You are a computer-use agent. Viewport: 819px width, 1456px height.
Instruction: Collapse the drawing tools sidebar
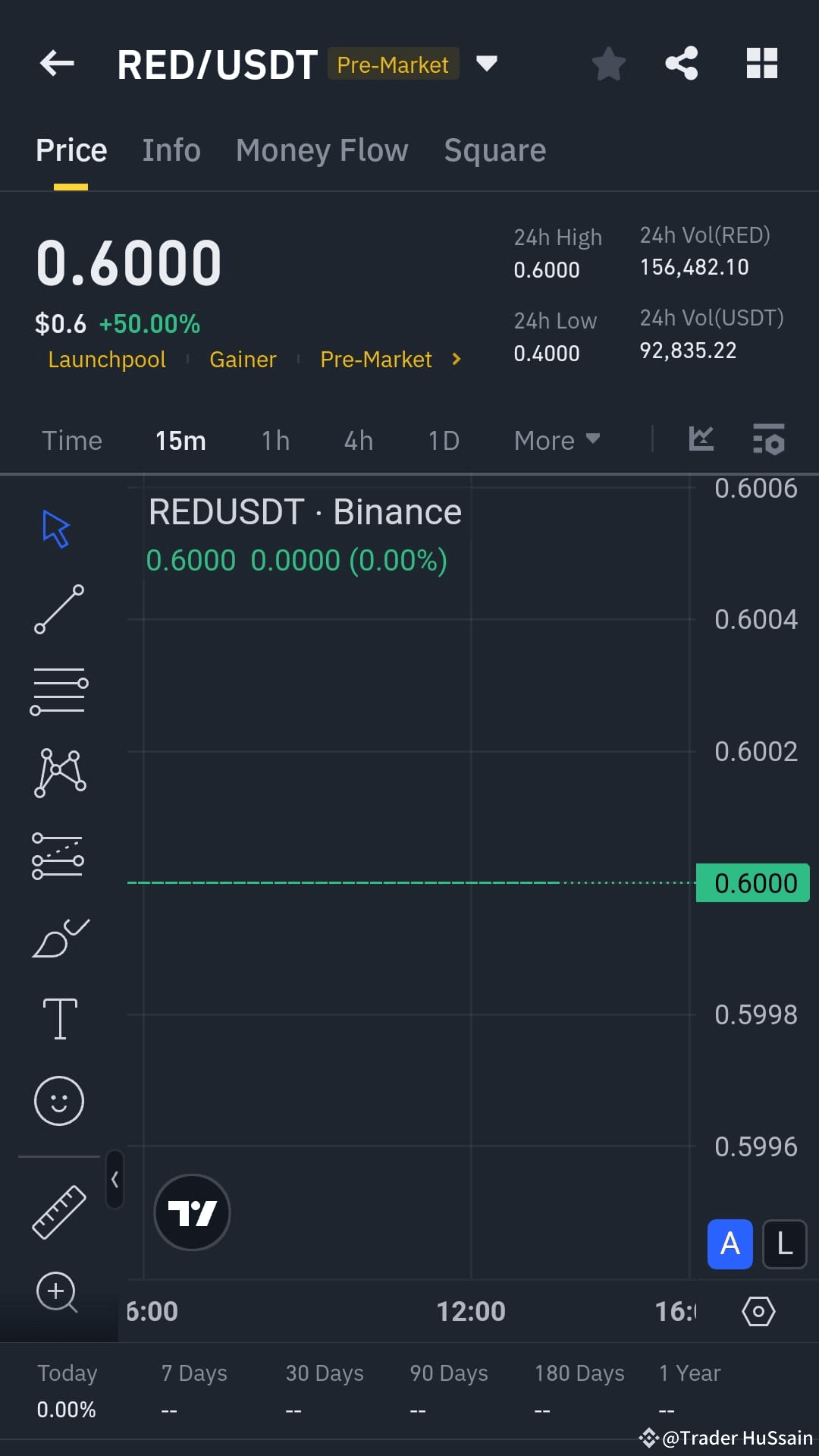click(x=114, y=1180)
